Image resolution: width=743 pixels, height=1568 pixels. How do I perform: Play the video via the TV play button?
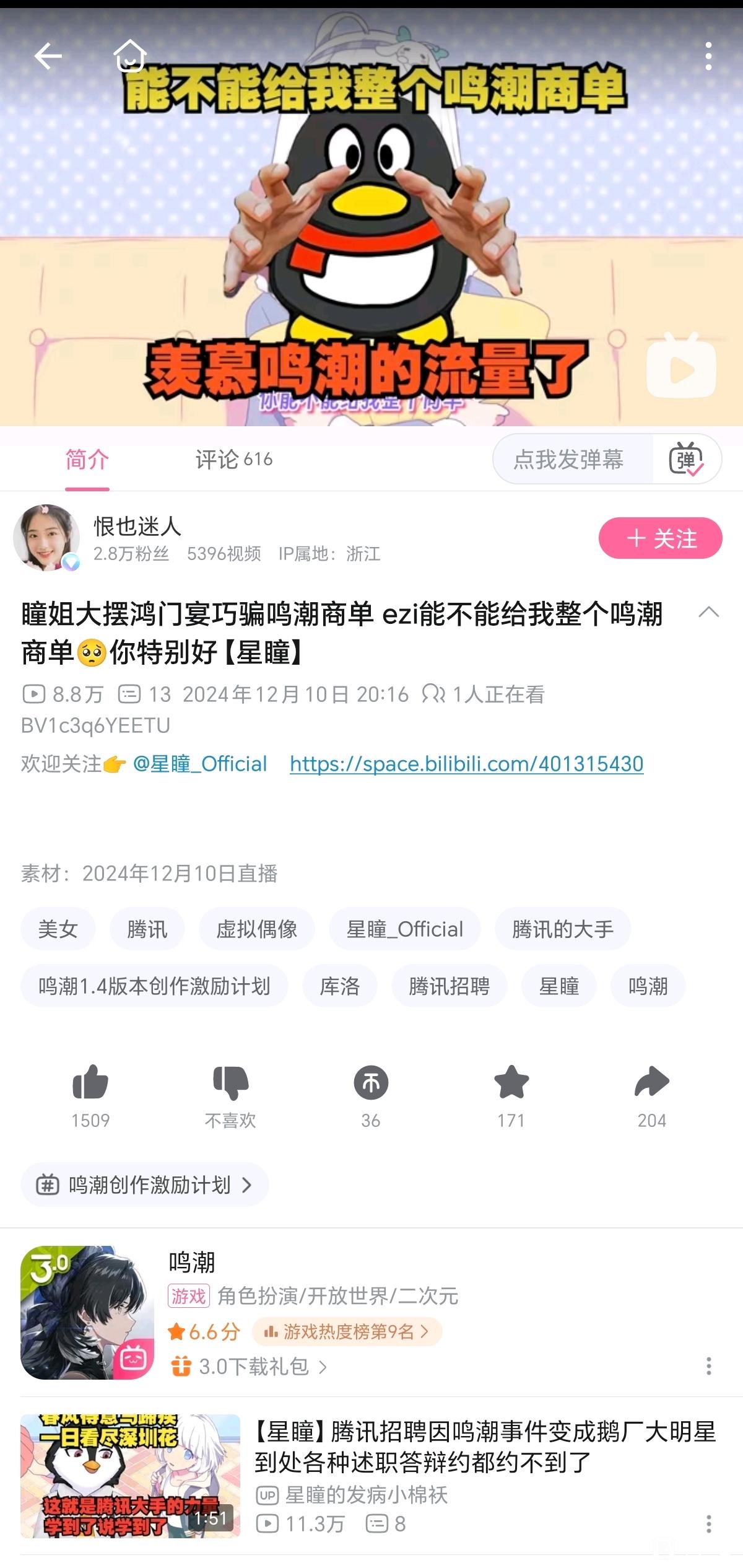click(681, 369)
